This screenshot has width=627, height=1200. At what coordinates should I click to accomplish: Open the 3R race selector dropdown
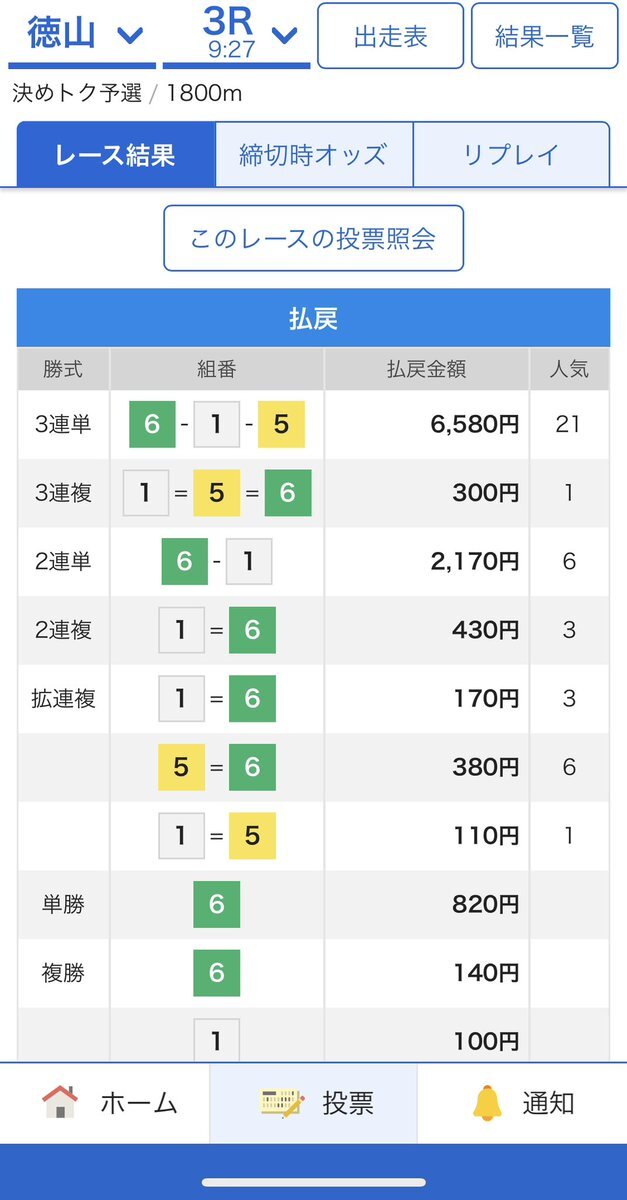236,36
